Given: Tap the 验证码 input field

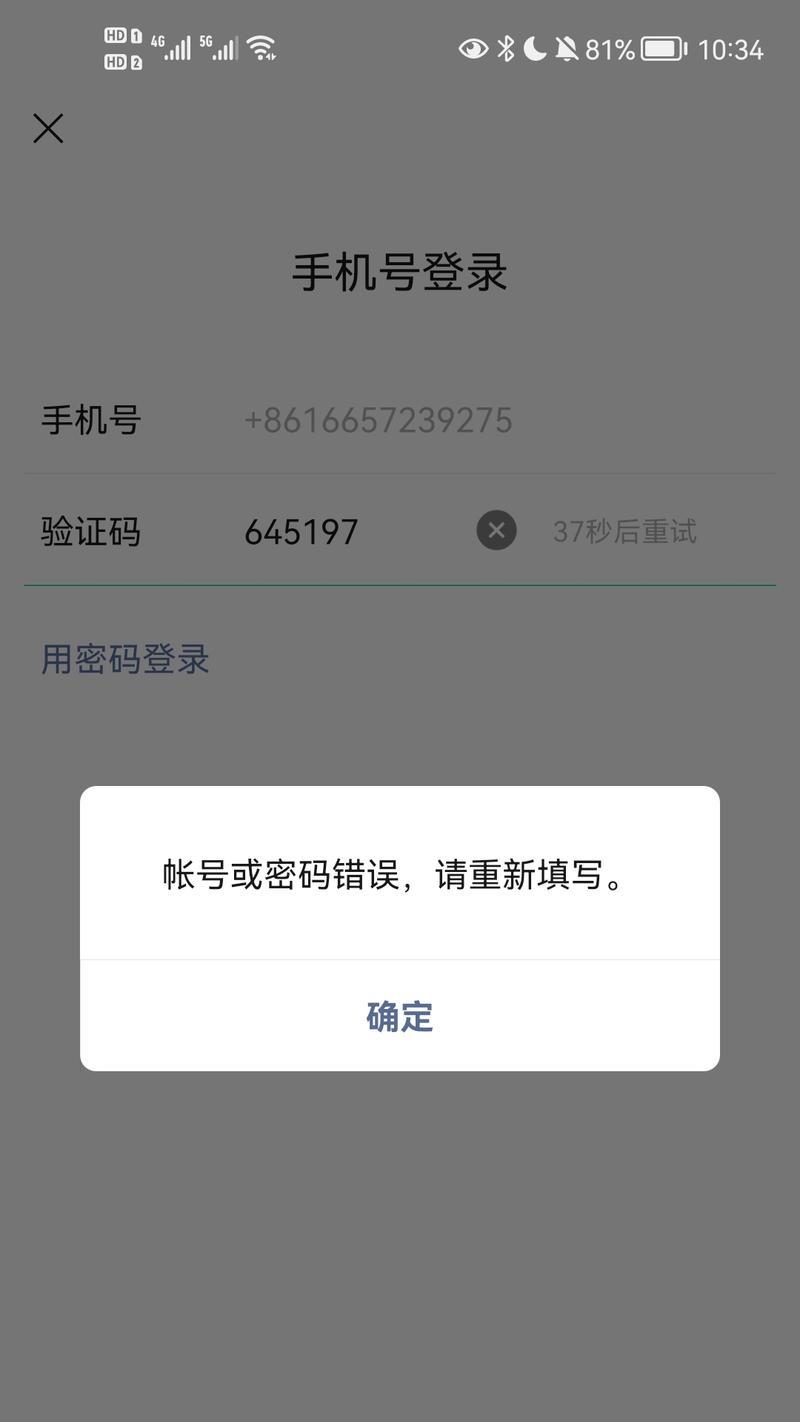Looking at the screenshot, I should coord(350,531).
